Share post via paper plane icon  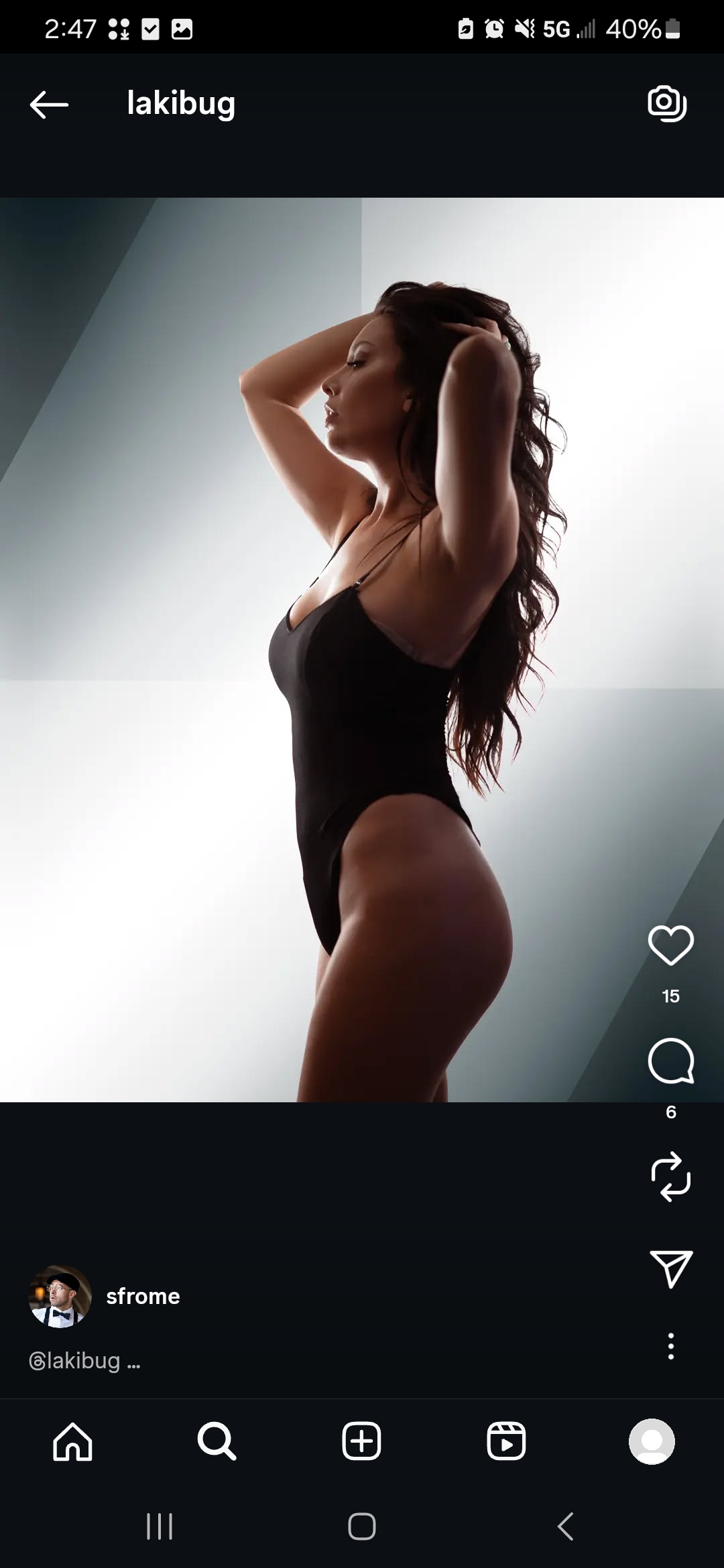click(x=670, y=1268)
